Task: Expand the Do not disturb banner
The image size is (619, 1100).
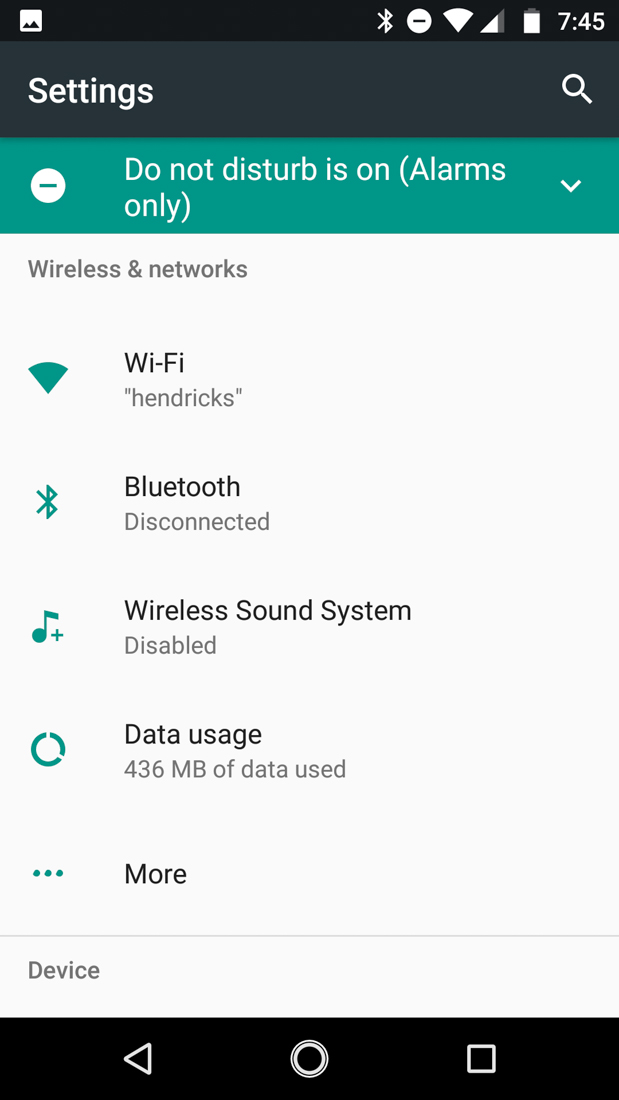Action: pyautogui.click(x=570, y=186)
